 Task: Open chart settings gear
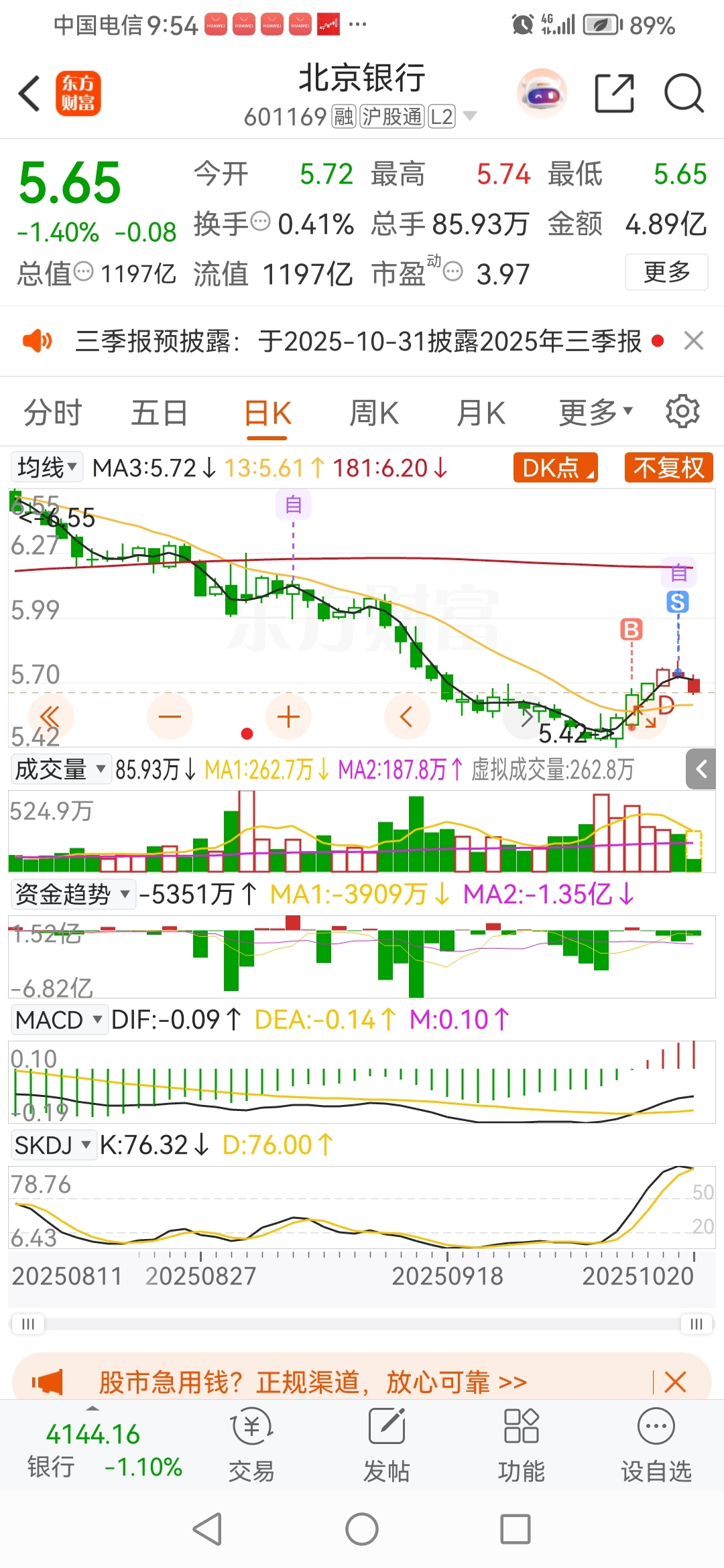tap(682, 411)
